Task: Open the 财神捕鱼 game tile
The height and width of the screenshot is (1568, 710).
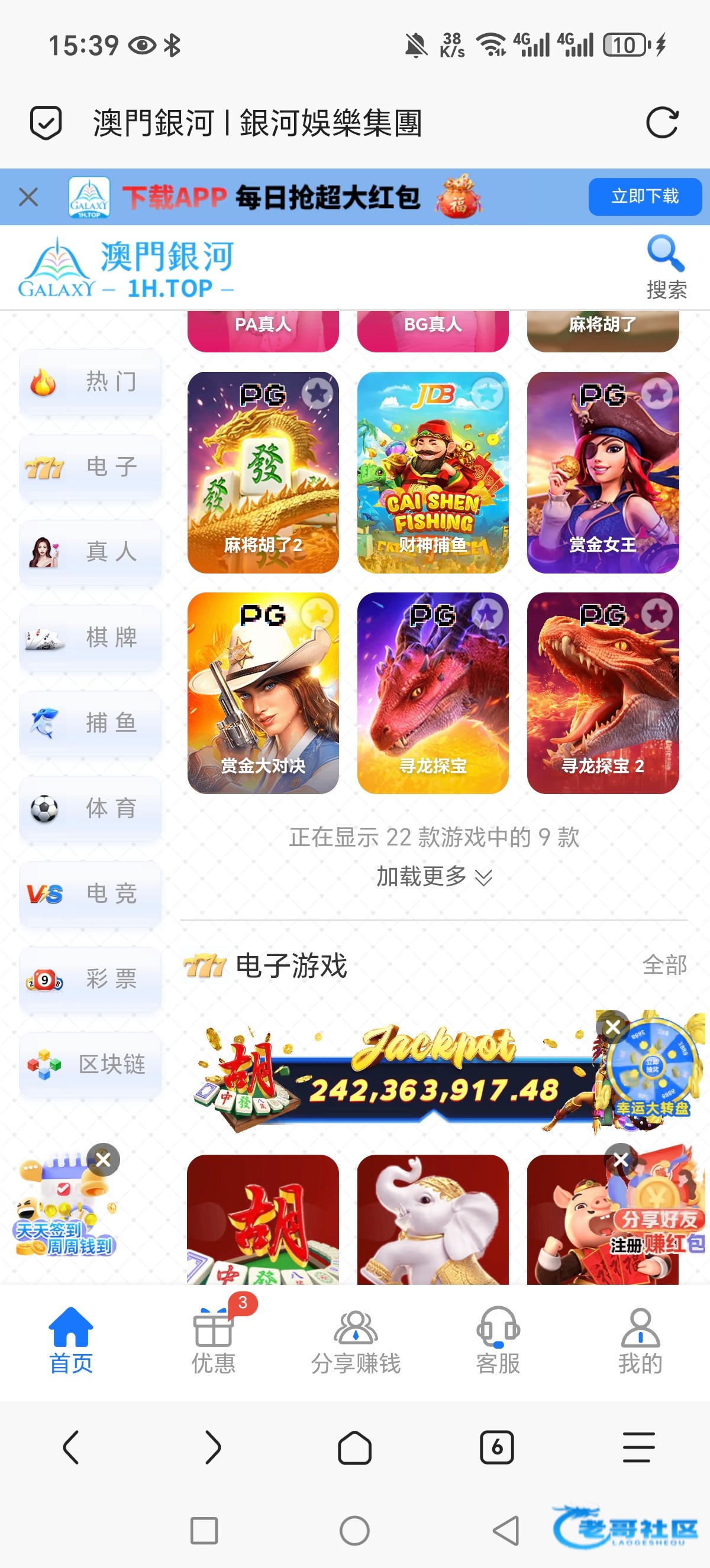Action: point(433,472)
